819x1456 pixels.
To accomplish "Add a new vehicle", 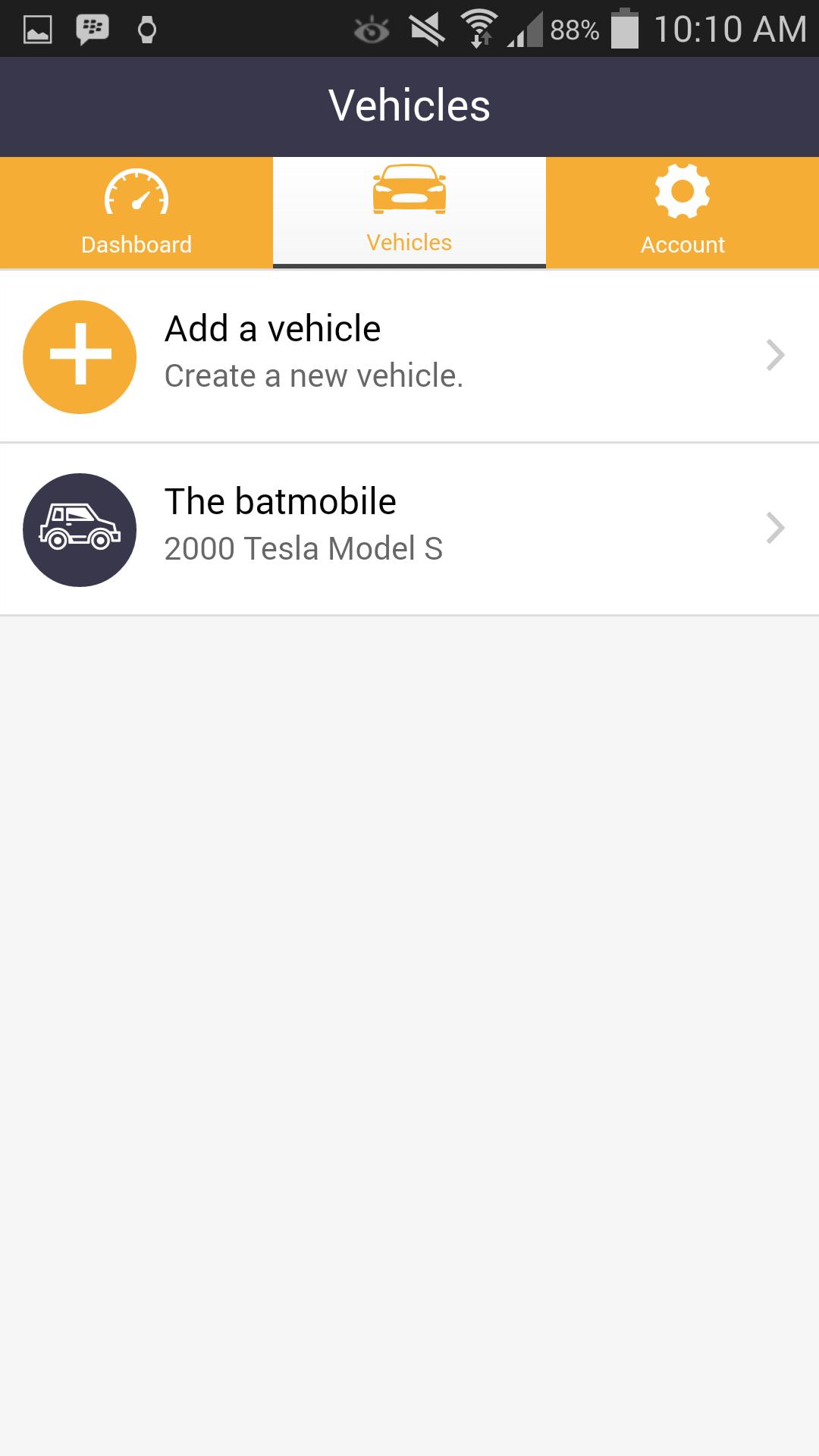I will [x=409, y=356].
